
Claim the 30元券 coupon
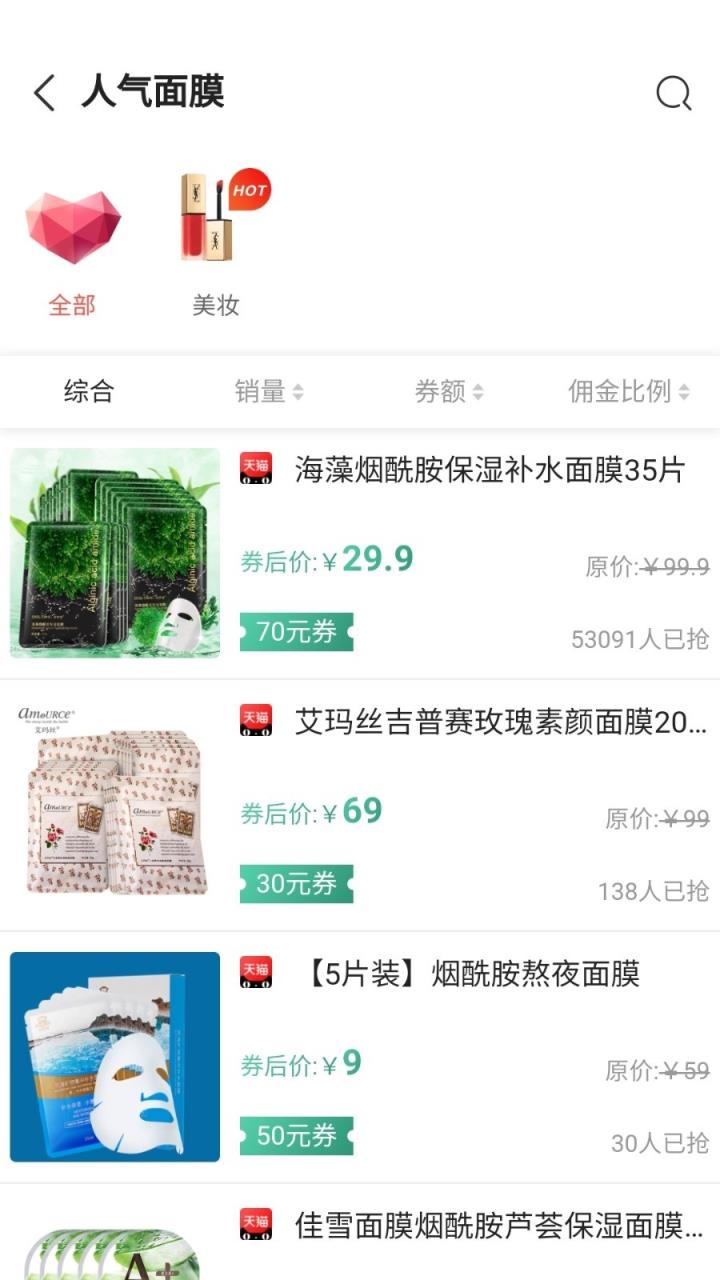click(296, 884)
